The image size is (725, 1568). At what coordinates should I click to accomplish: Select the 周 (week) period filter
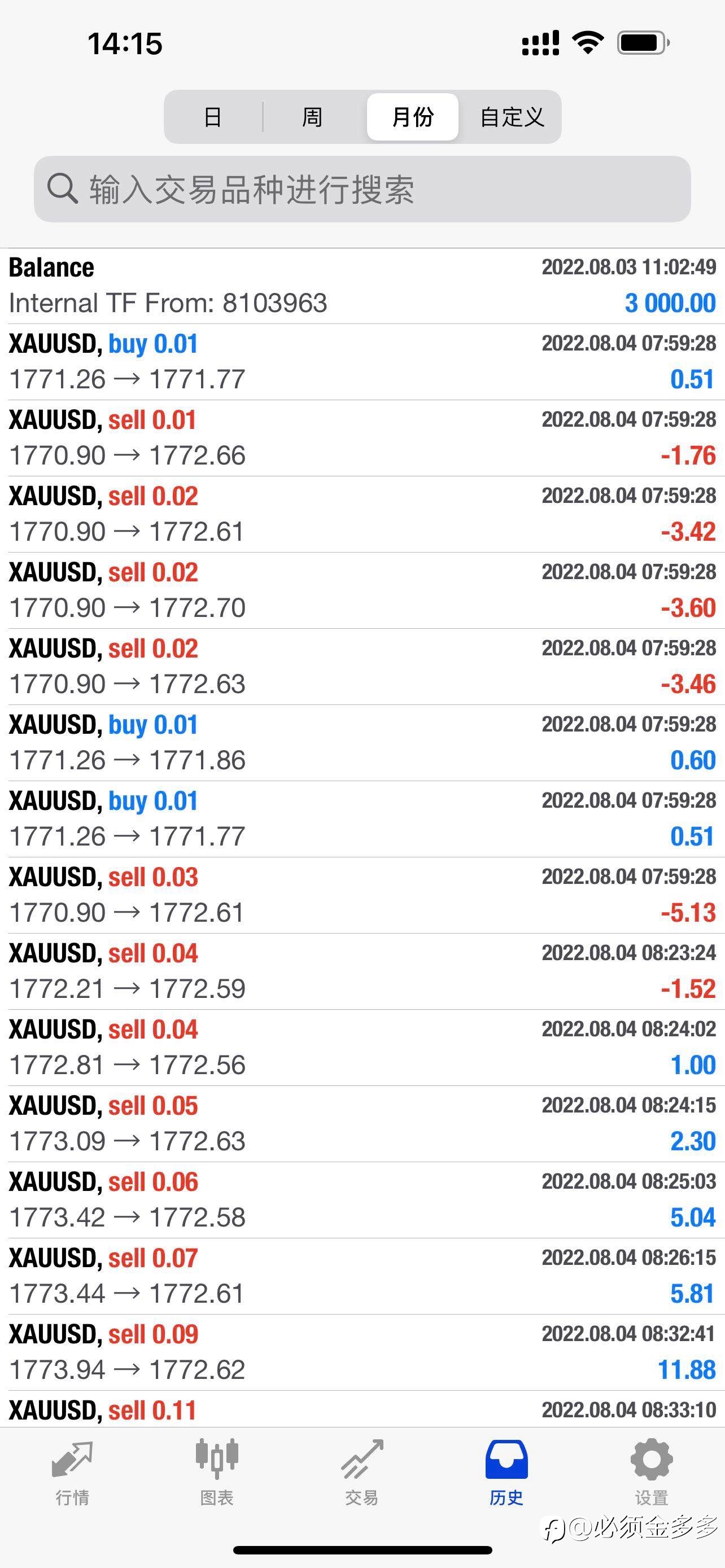[312, 117]
